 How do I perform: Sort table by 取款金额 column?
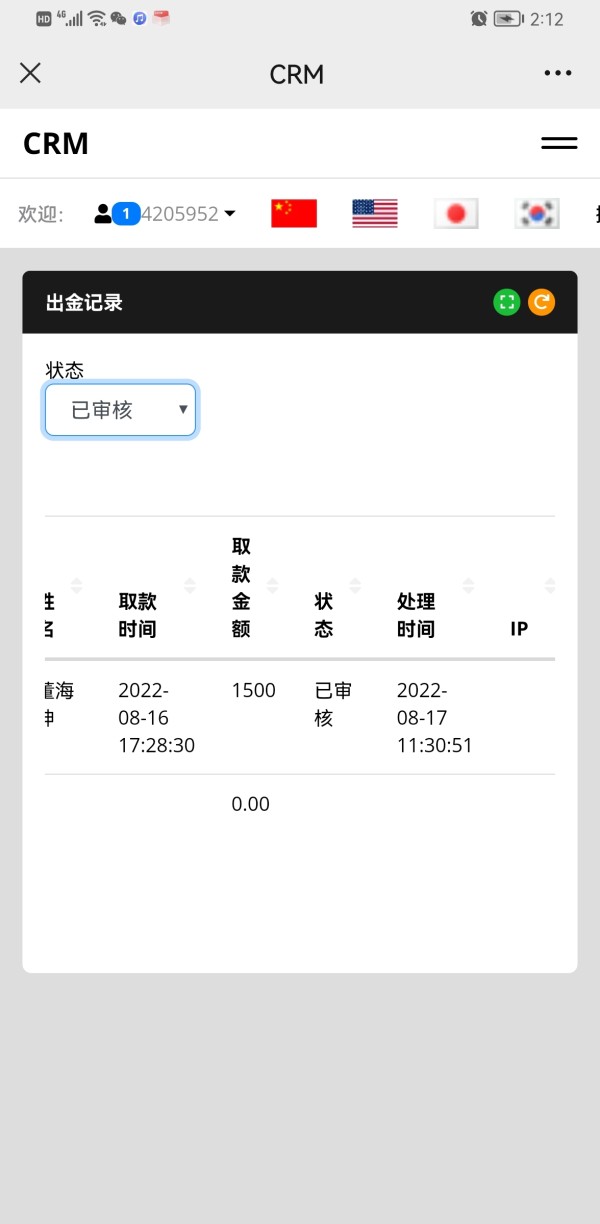click(254, 587)
